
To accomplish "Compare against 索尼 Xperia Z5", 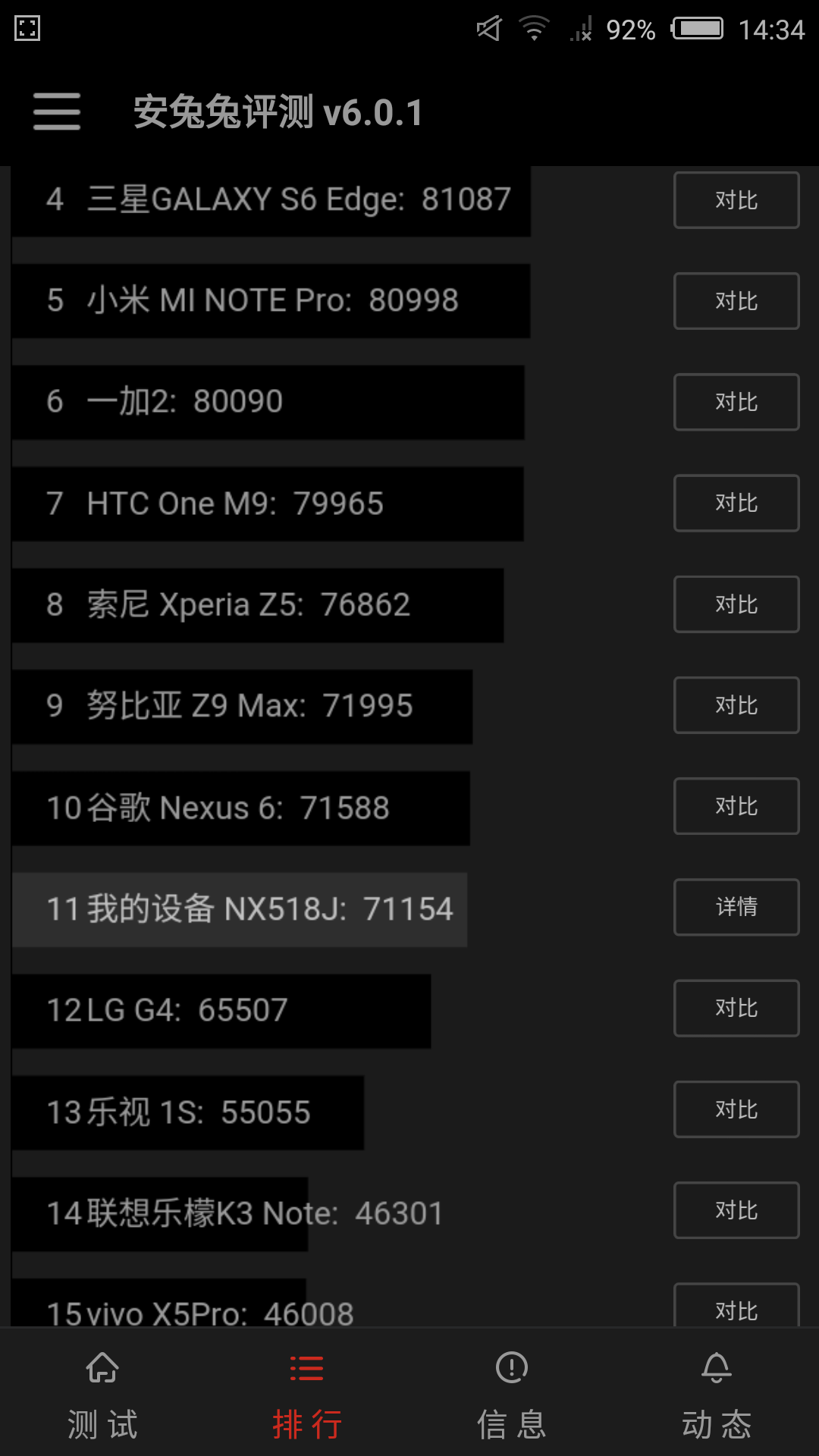I will 736,604.
